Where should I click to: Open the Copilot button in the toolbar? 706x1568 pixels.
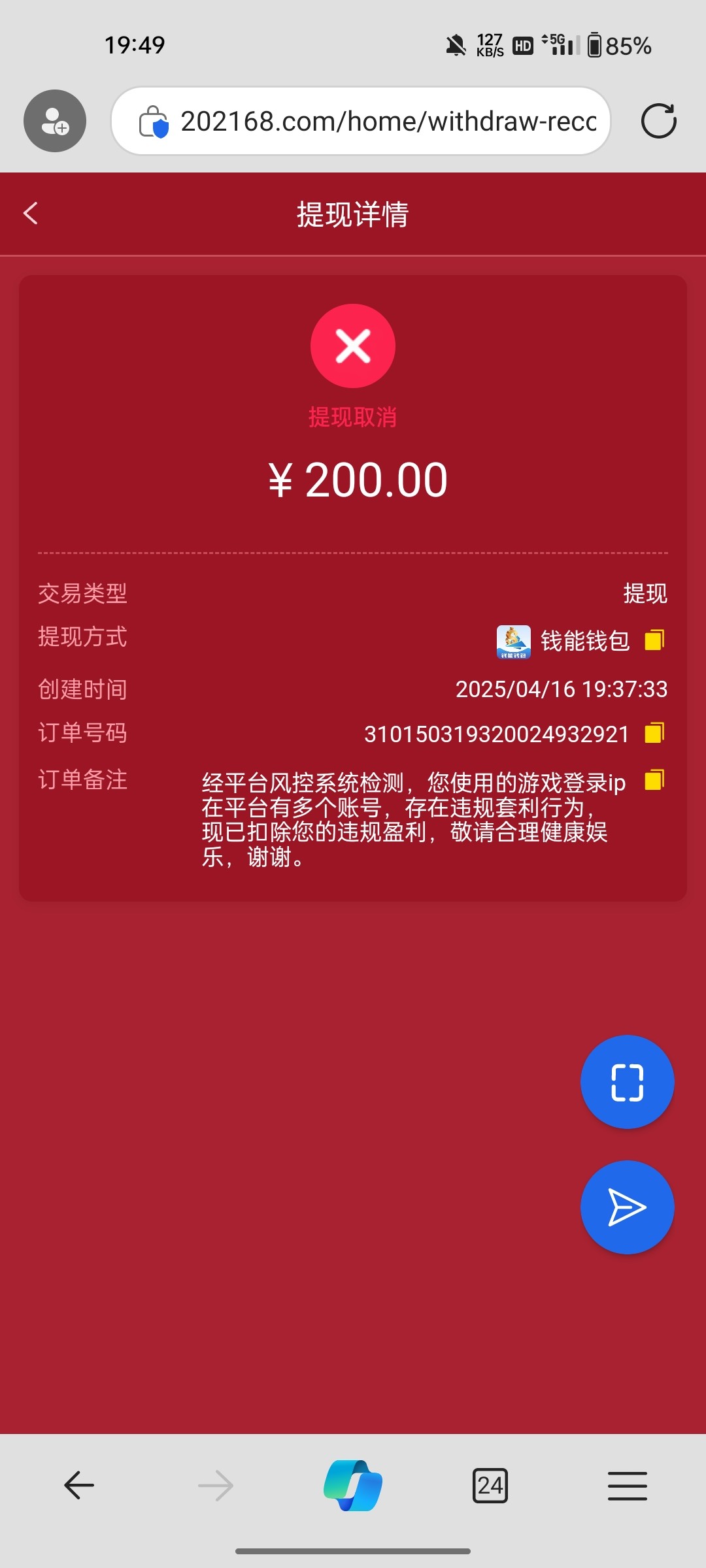click(x=353, y=1486)
